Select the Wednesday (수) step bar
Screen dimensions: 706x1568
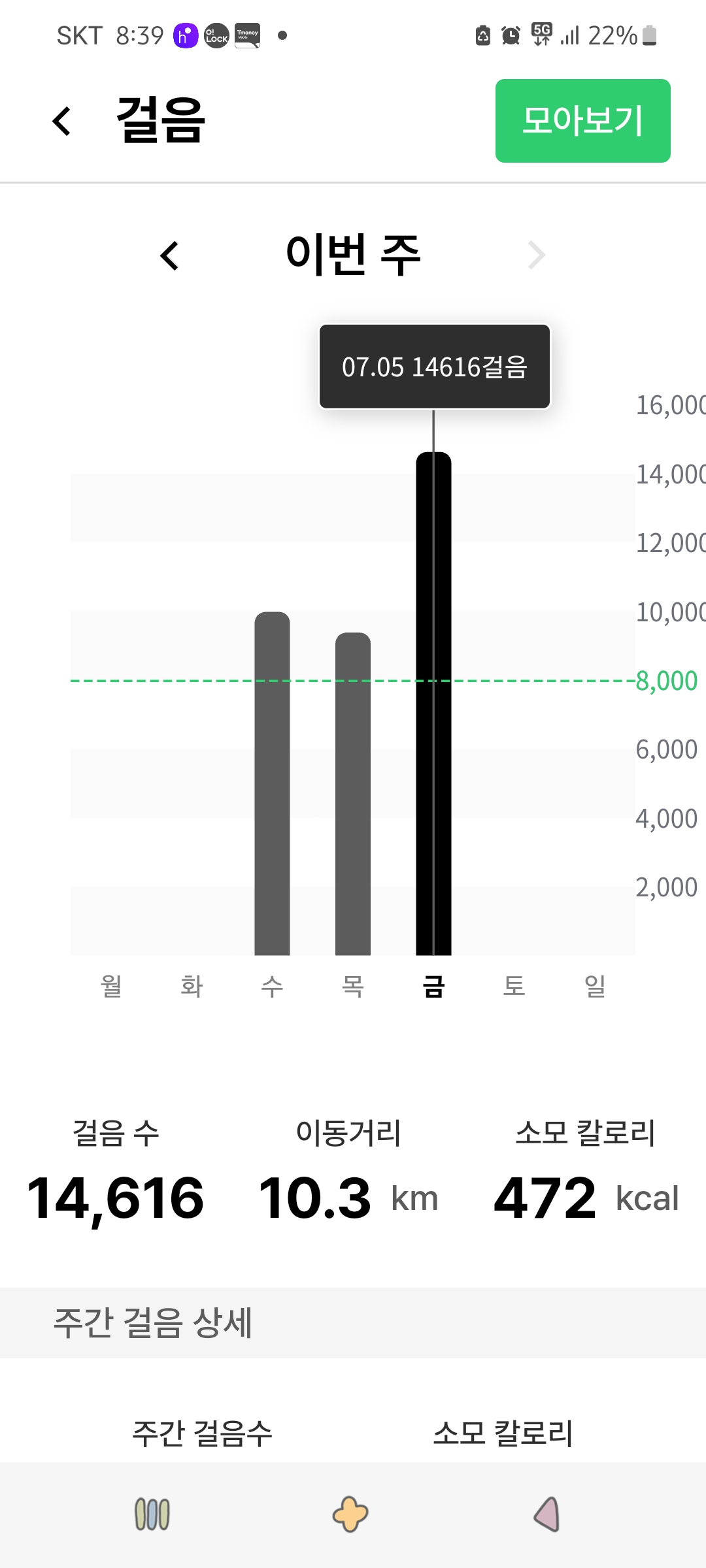click(x=272, y=784)
